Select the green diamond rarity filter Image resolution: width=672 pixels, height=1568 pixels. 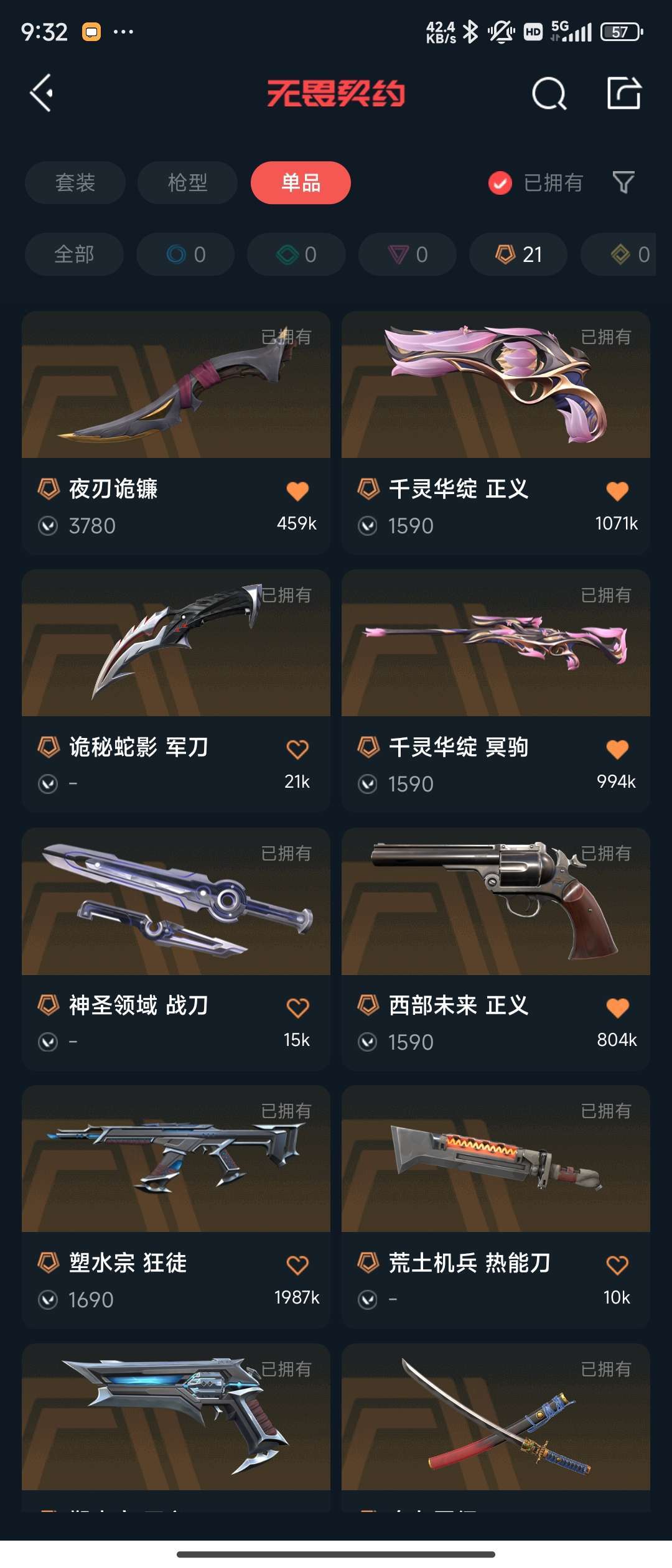[296, 254]
